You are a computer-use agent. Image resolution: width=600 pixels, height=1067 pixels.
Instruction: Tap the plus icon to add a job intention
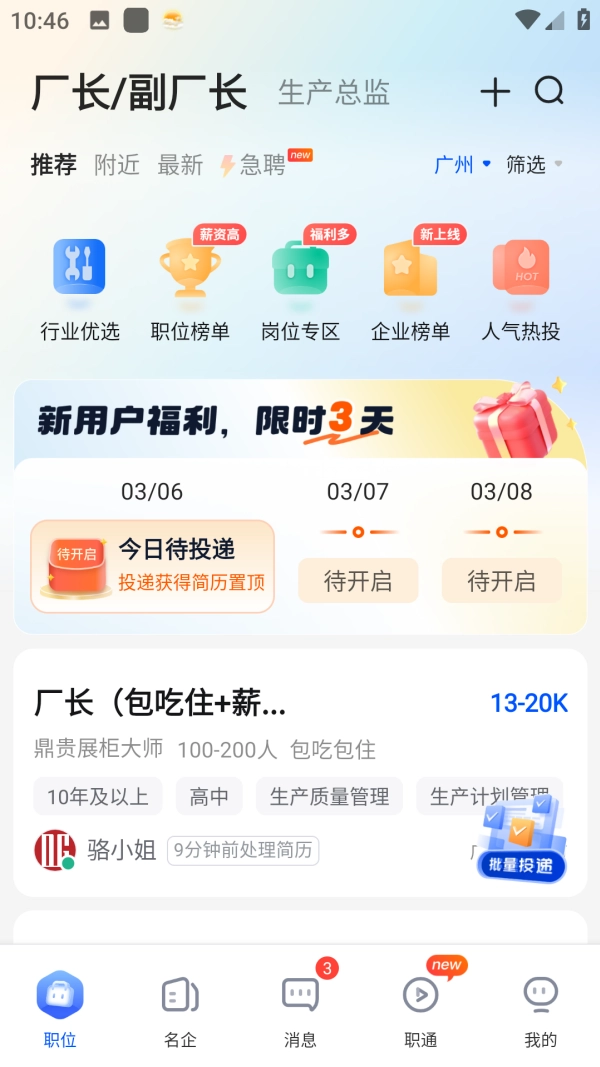494,93
